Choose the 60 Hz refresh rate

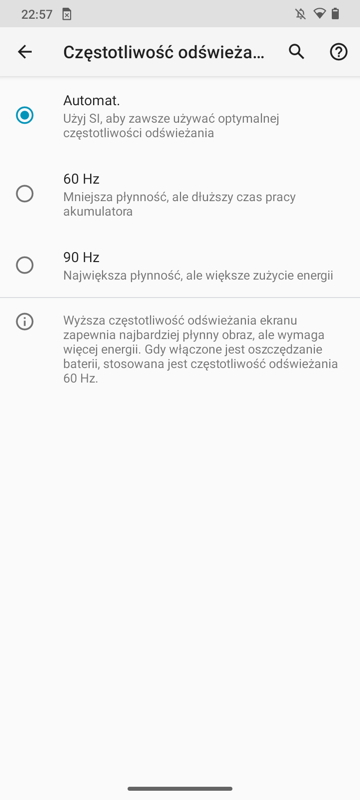[x=180, y=194]
